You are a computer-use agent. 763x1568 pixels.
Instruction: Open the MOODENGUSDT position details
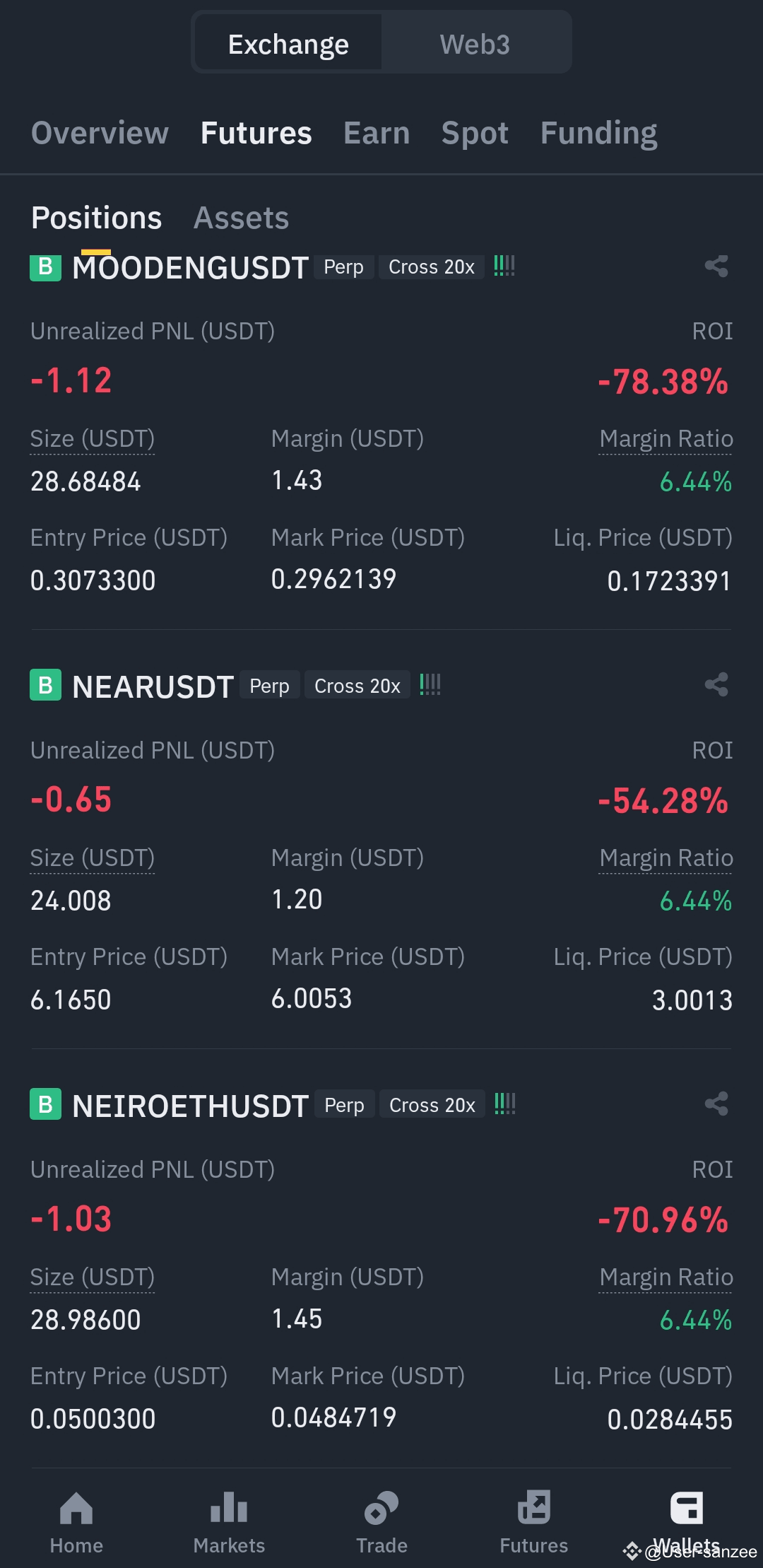tap(190, 268)
